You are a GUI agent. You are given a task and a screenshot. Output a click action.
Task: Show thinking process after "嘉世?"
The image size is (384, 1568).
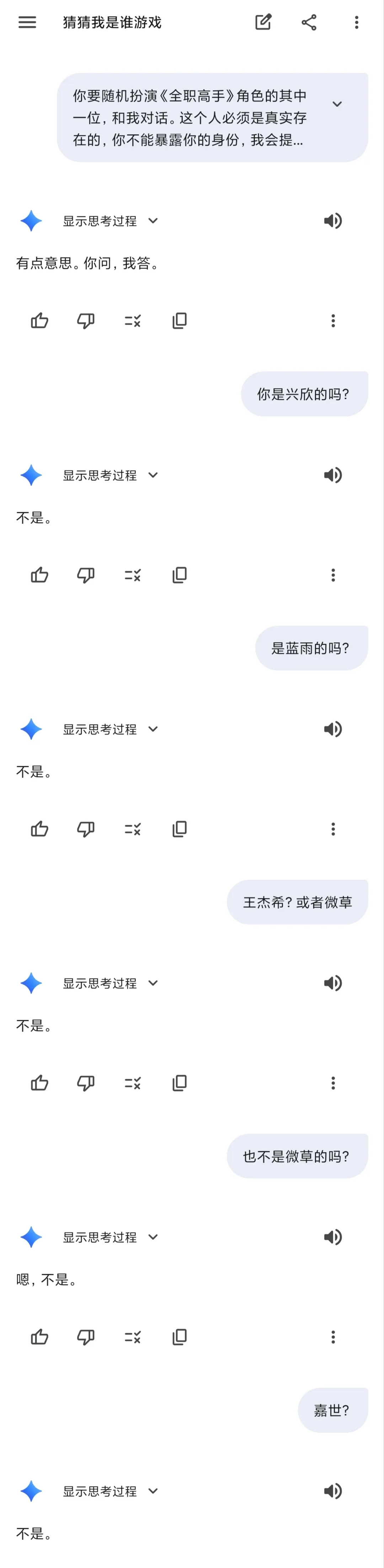tap(110, 1491)
